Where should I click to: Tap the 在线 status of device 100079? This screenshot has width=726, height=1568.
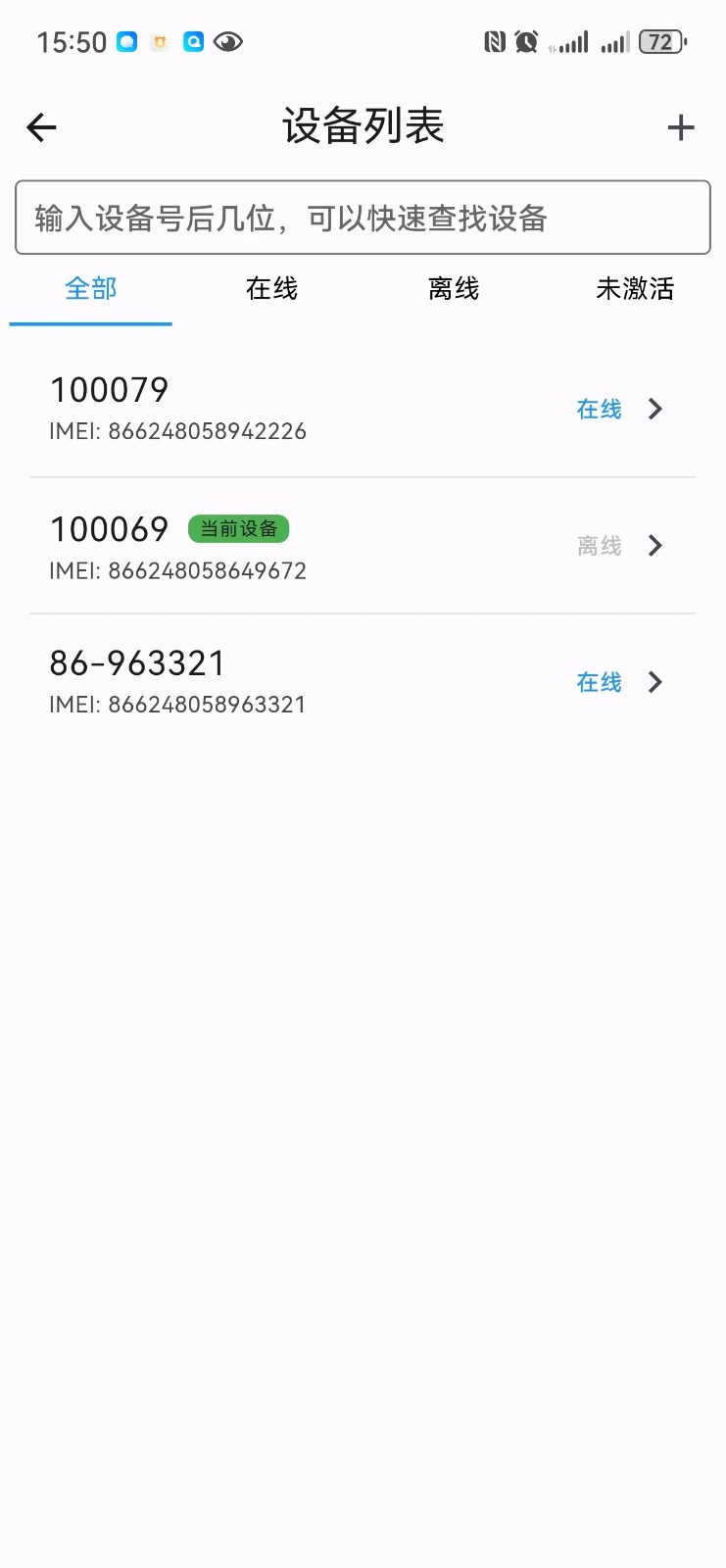click(598, 409)
